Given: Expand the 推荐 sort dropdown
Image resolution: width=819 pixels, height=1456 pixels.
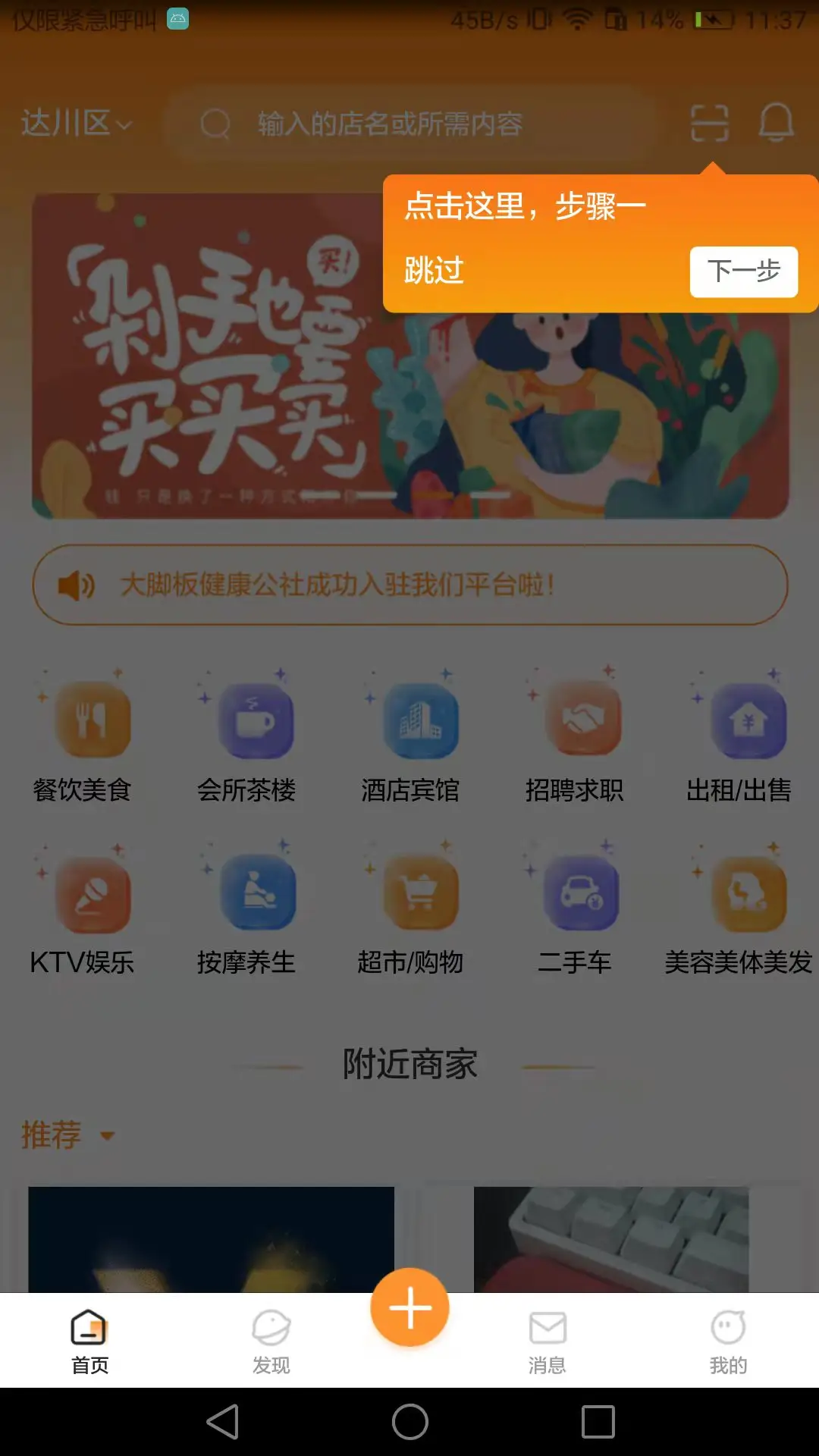Looking at the screenshot, I should tap(68, 1135).
